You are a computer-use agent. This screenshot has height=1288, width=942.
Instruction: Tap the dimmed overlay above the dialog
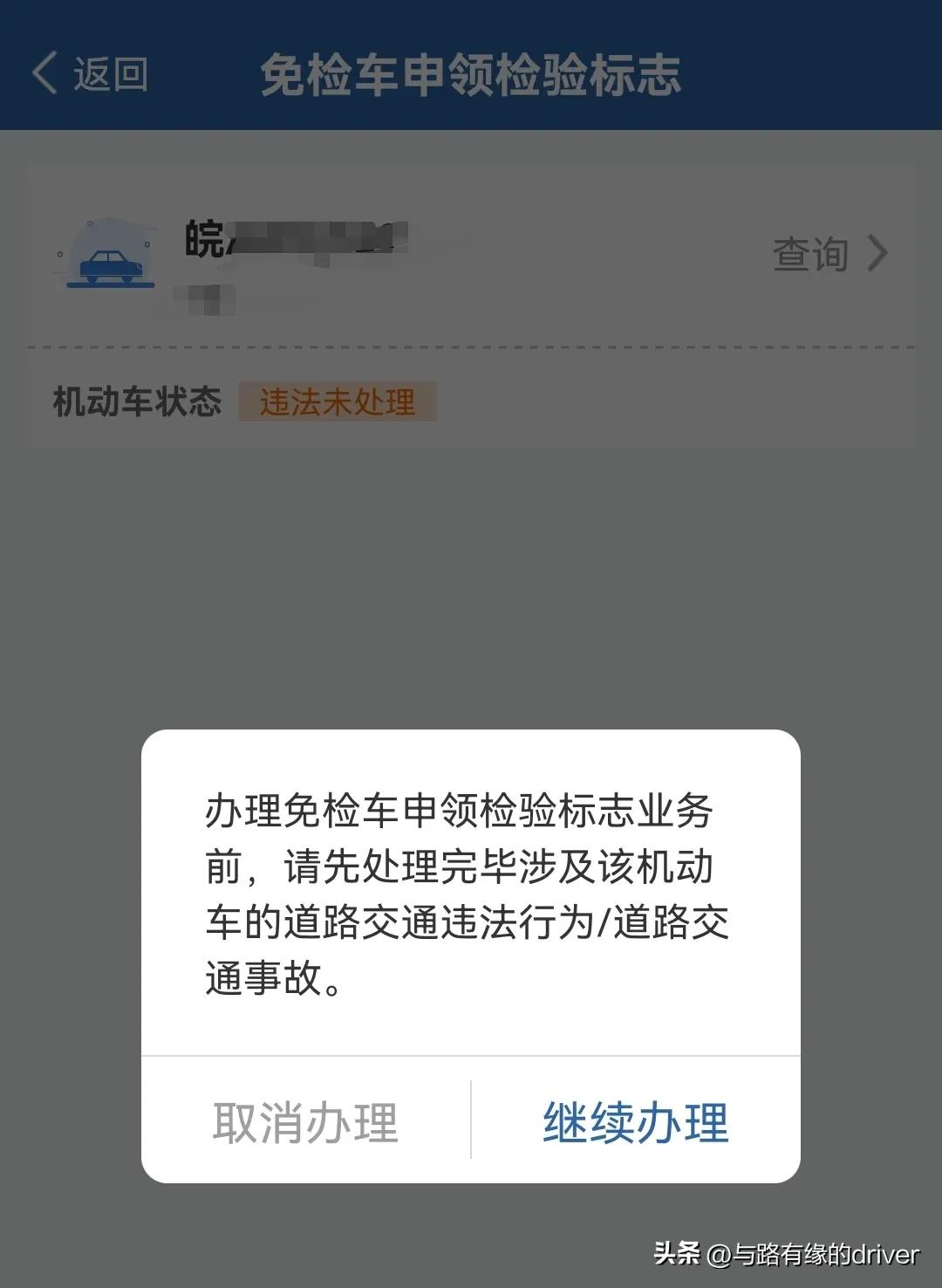(x=471, y=567)
